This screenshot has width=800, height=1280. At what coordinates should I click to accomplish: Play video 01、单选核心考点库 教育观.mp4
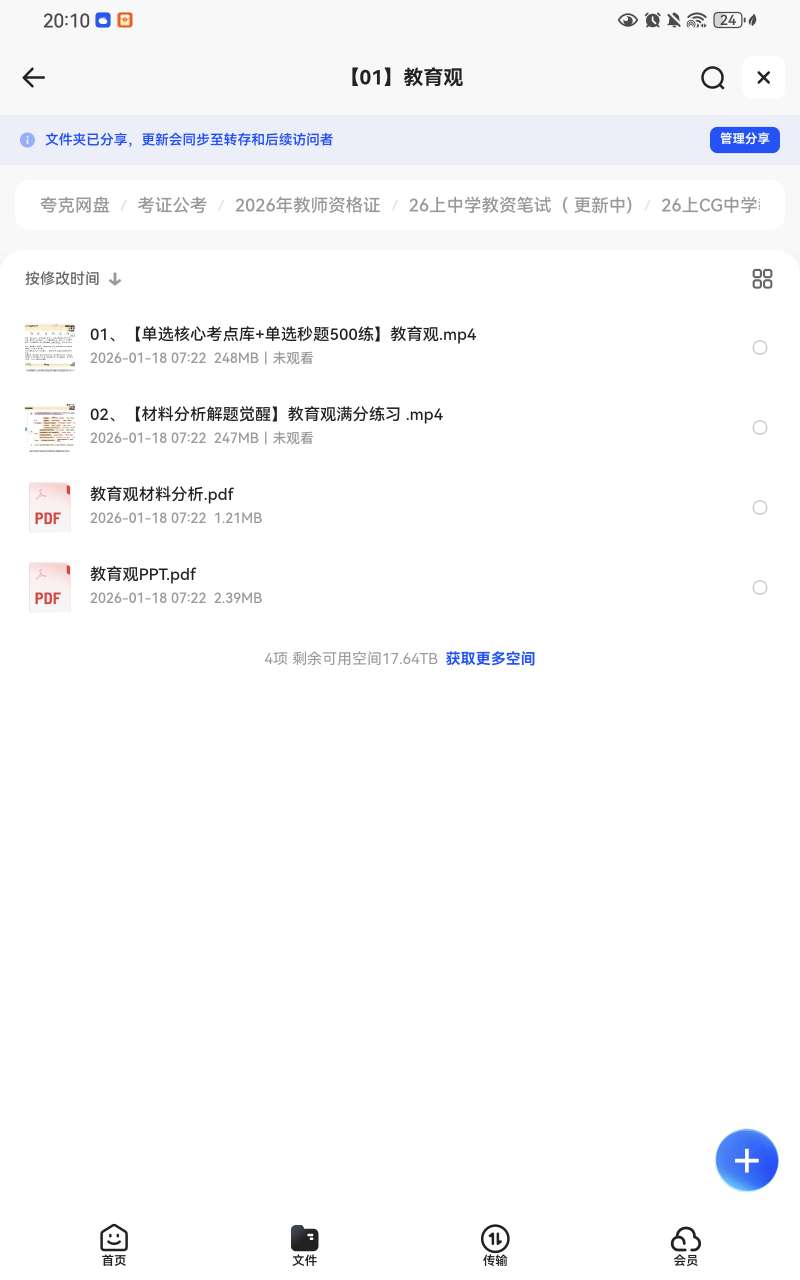pyautogui.click(x=283, y=335)
